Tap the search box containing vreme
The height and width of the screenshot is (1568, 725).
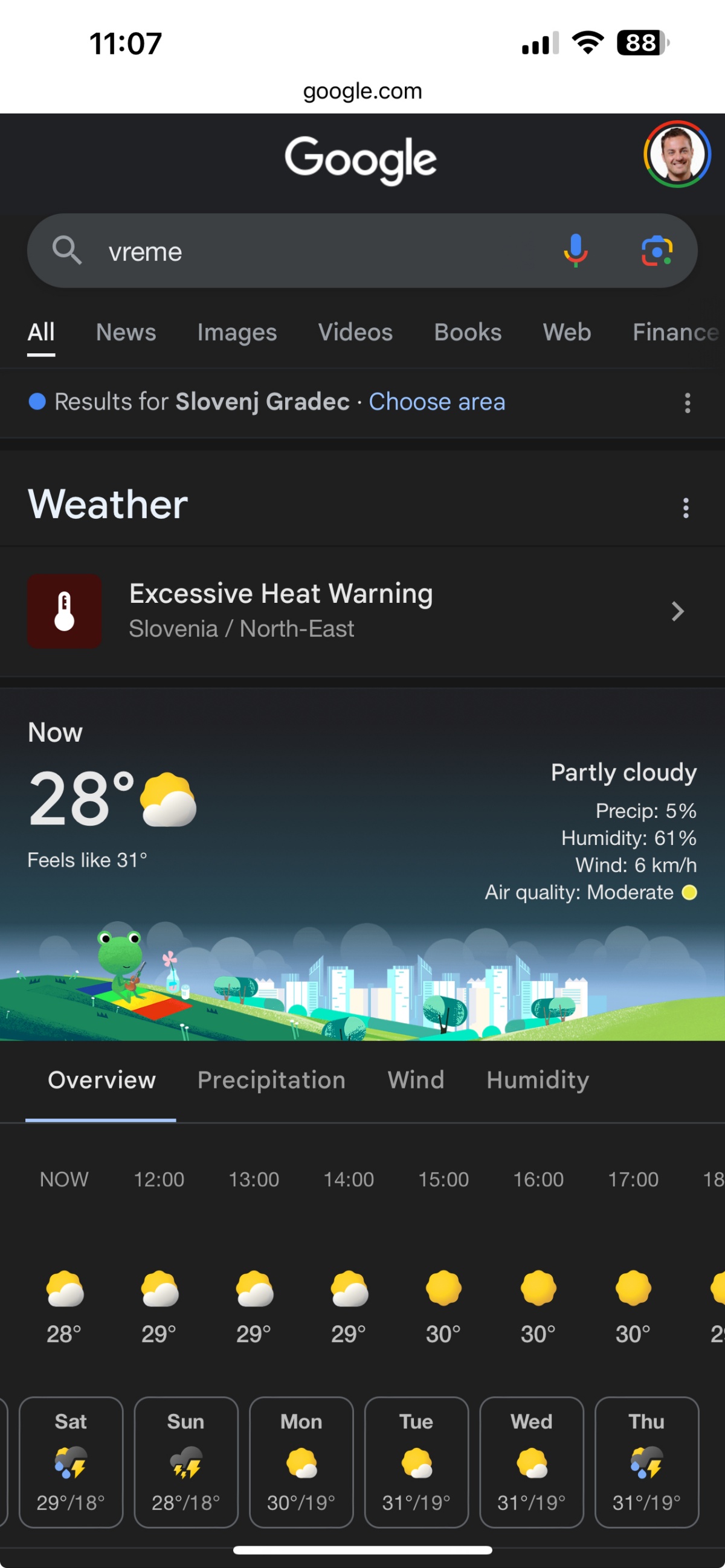304,251
